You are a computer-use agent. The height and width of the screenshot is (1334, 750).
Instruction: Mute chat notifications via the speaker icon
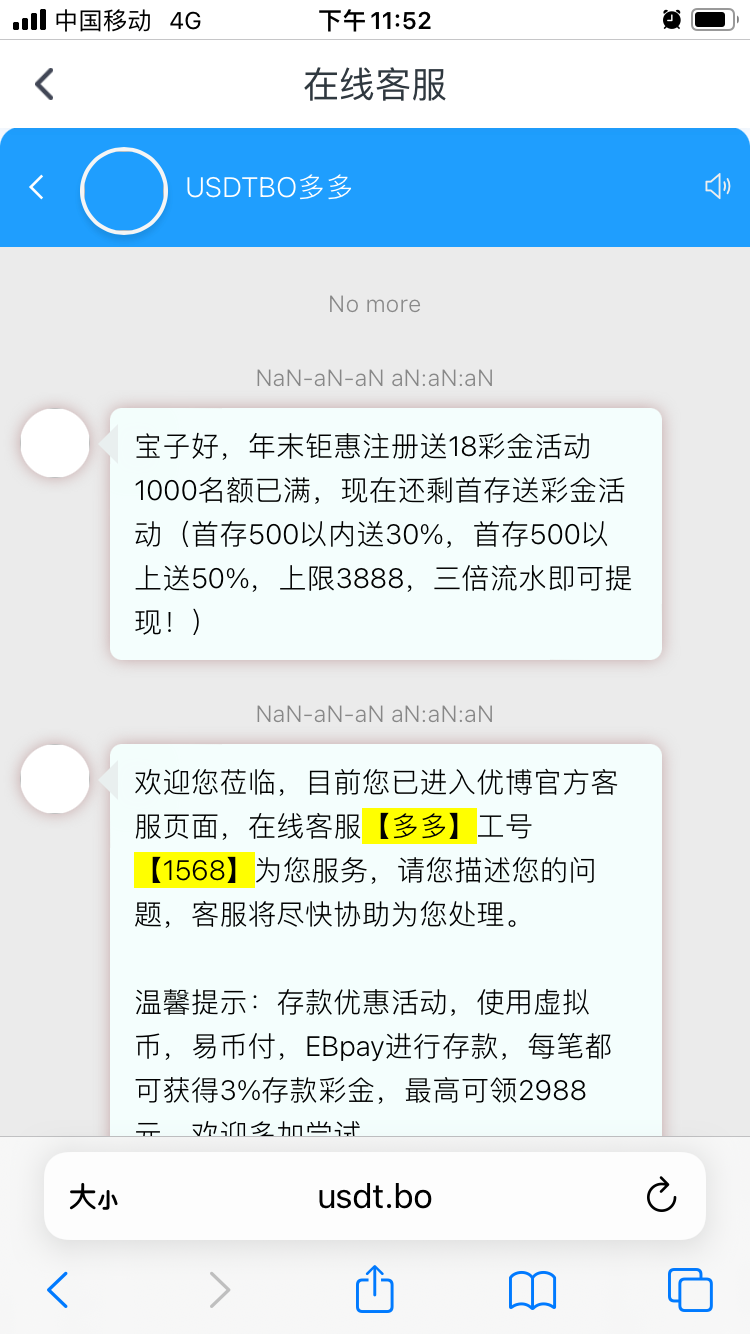[x=718, y=187]
